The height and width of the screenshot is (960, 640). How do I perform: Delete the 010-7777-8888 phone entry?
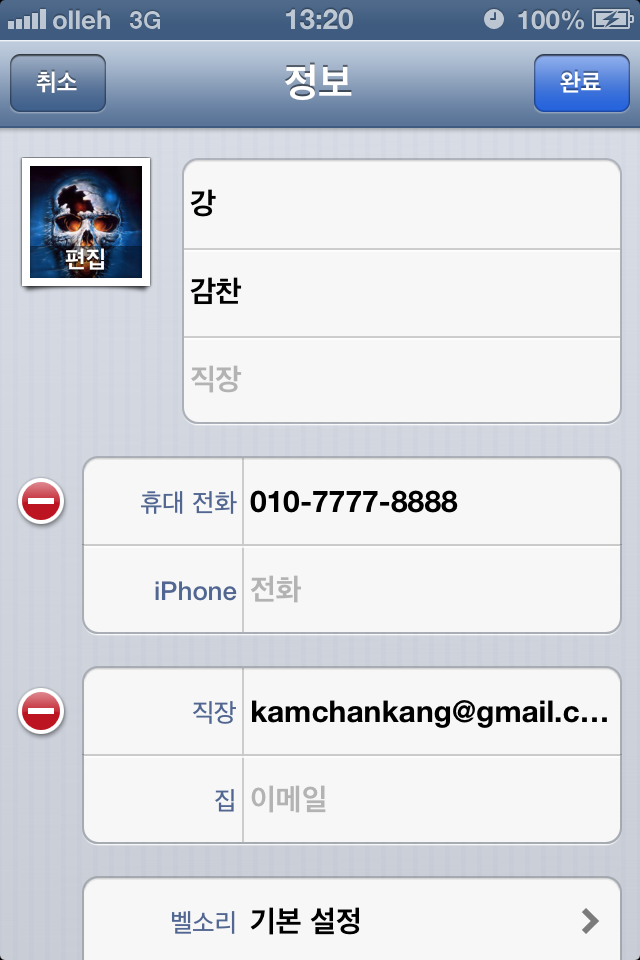tap(41, 502)
